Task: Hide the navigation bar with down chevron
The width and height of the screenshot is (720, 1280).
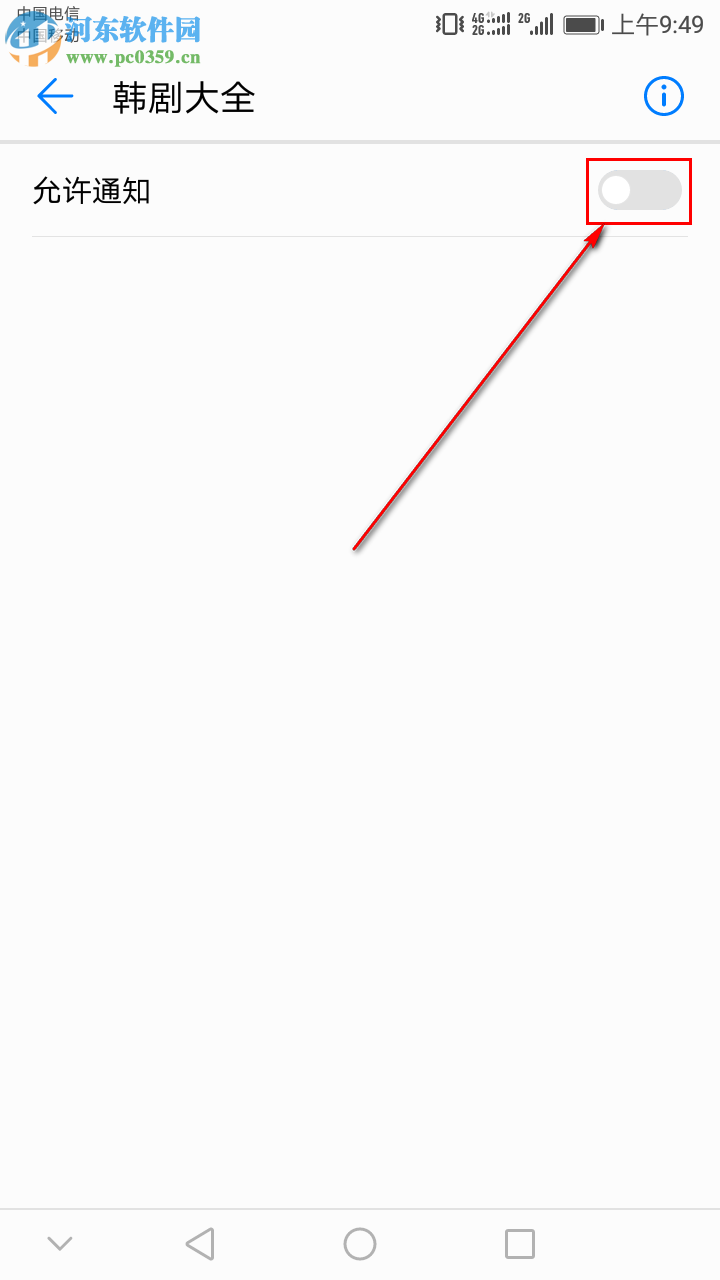Action: tap(60, 1244)
